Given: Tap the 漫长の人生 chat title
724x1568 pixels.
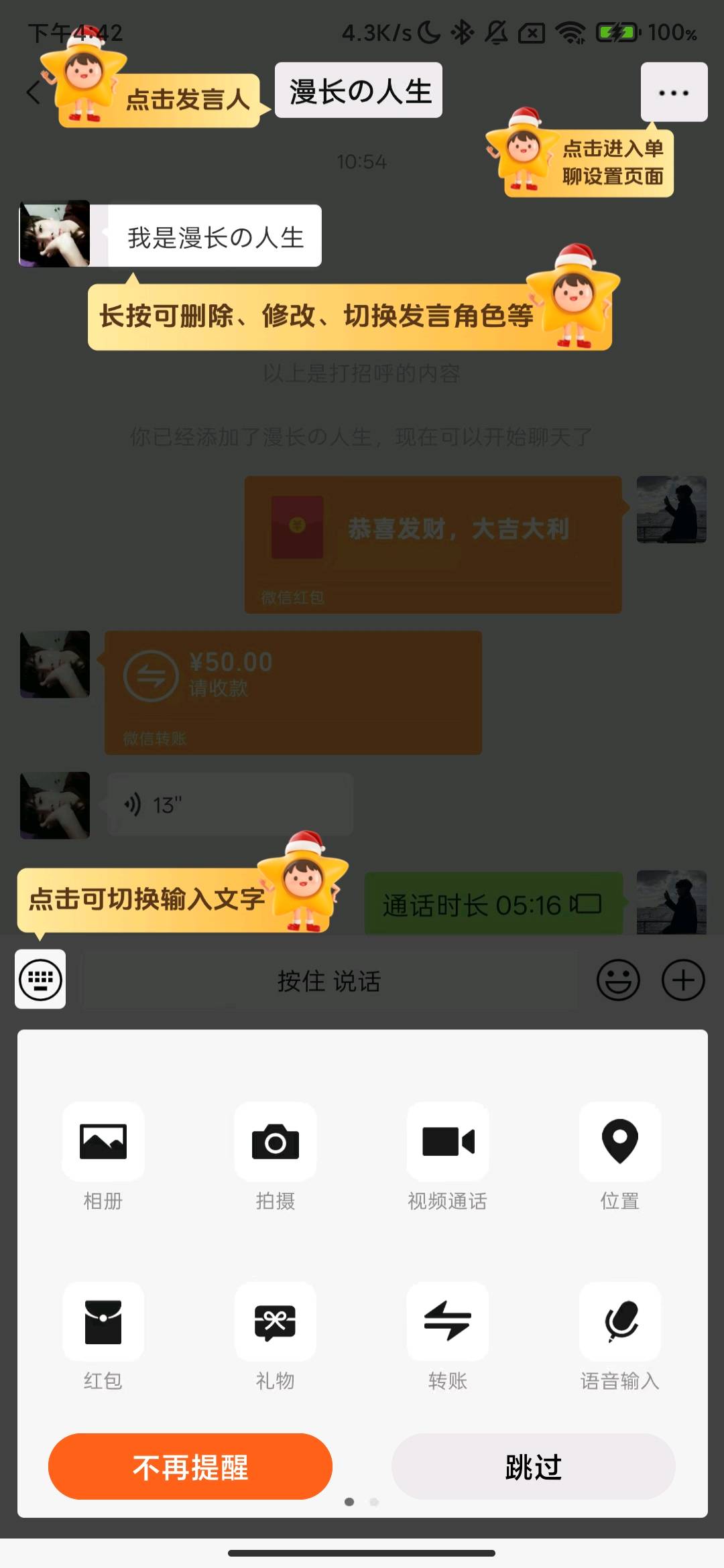Looking at the screenshot, I should [x=358, y=90].
